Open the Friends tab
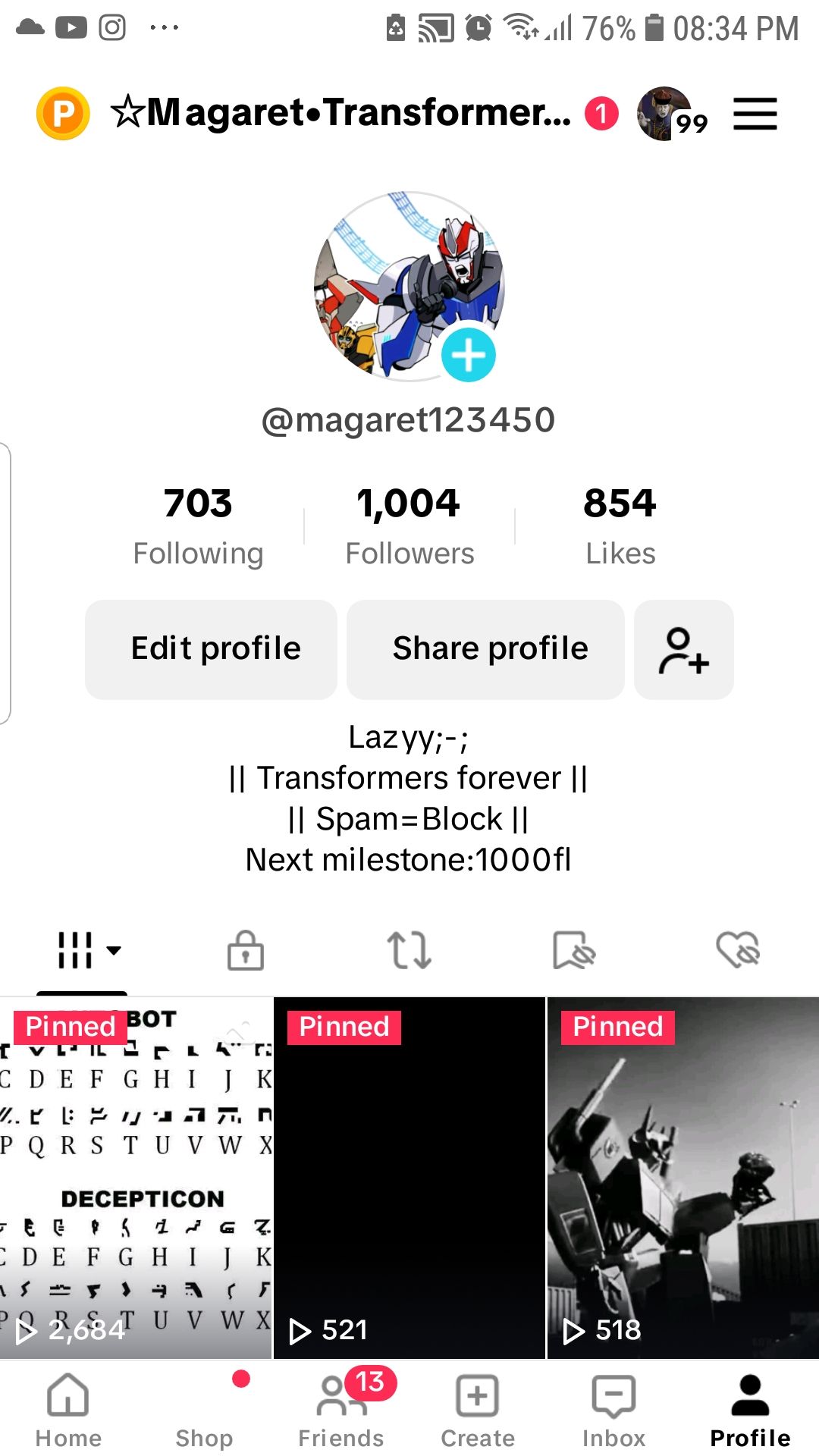 point(341,1410)
